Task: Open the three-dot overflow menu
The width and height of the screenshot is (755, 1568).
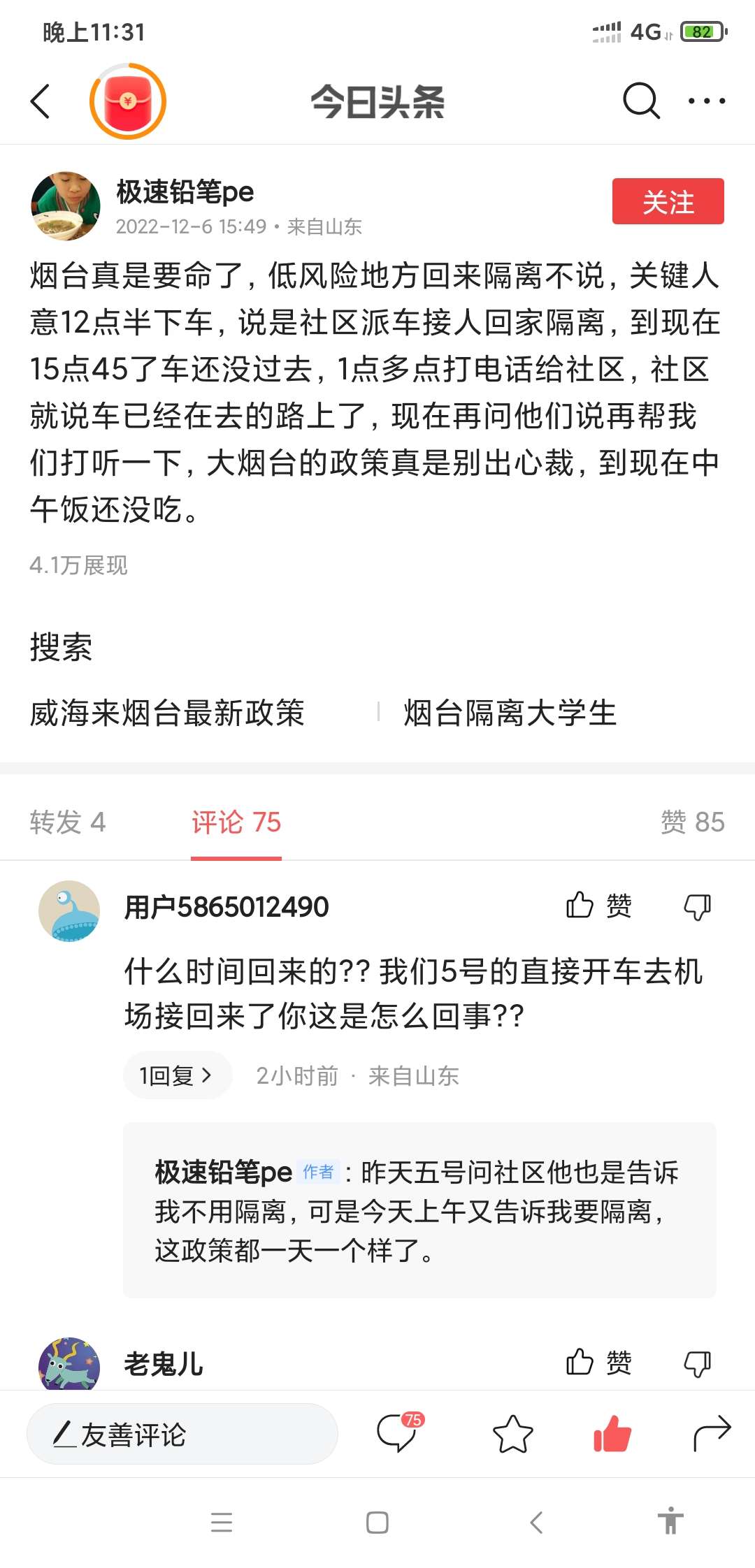Action: (x=706, y=101)
